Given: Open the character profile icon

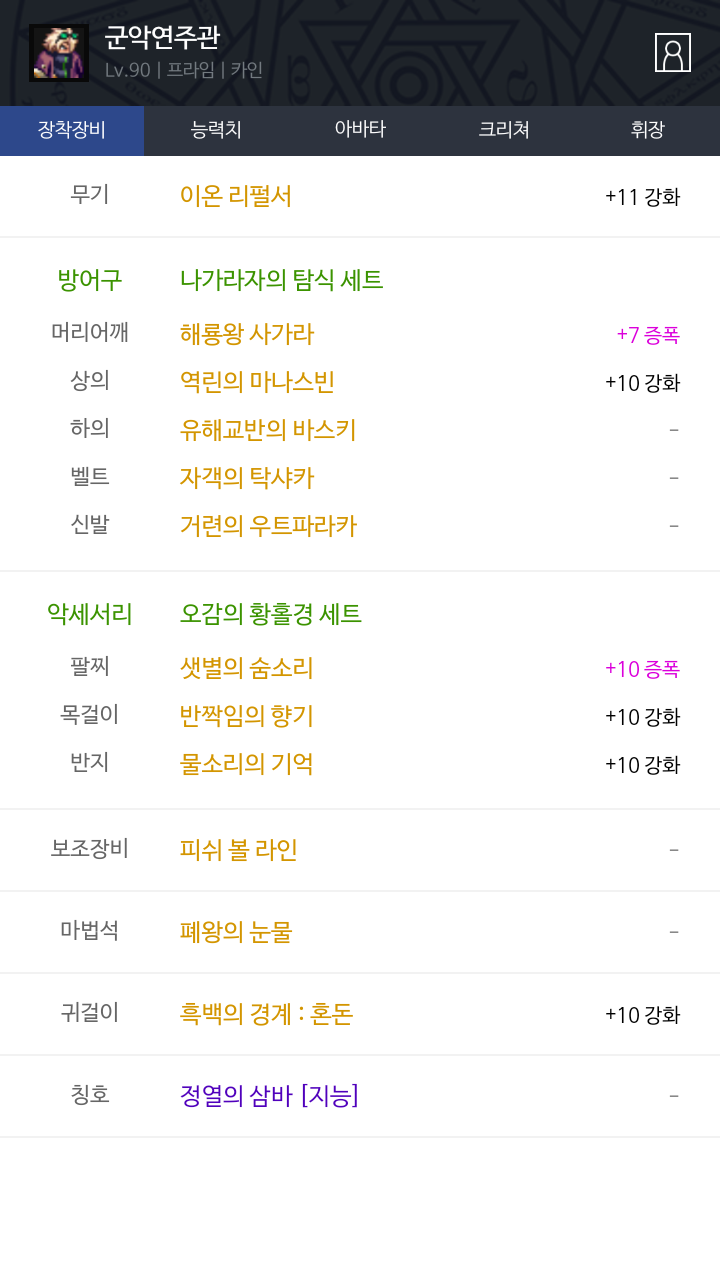Looking at the screenshot, I should [672, 53].
